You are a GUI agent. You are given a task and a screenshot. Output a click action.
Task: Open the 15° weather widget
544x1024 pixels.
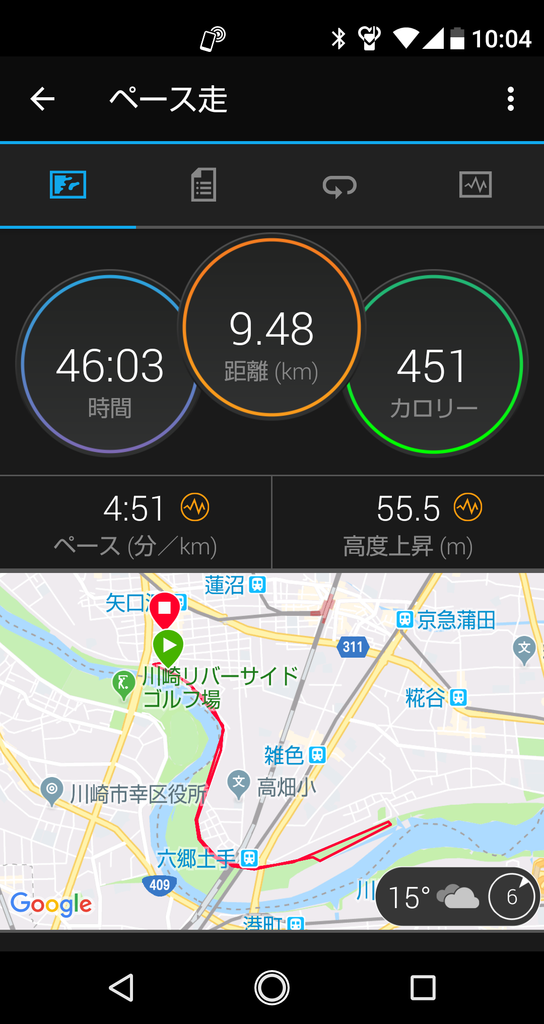(x=458, y=897)
